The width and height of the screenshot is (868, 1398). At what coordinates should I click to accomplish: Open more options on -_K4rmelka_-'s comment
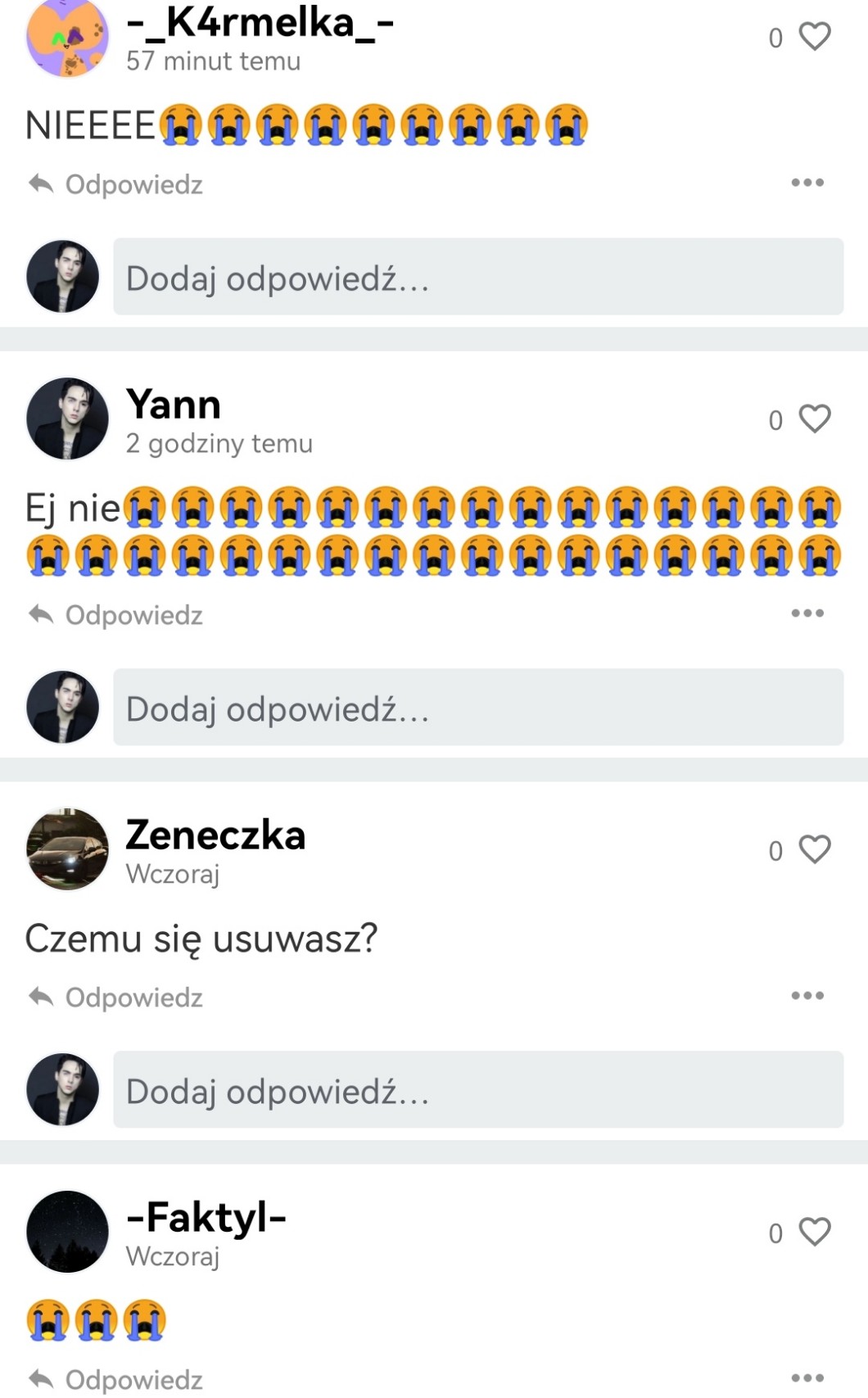(x=807, y=183)
